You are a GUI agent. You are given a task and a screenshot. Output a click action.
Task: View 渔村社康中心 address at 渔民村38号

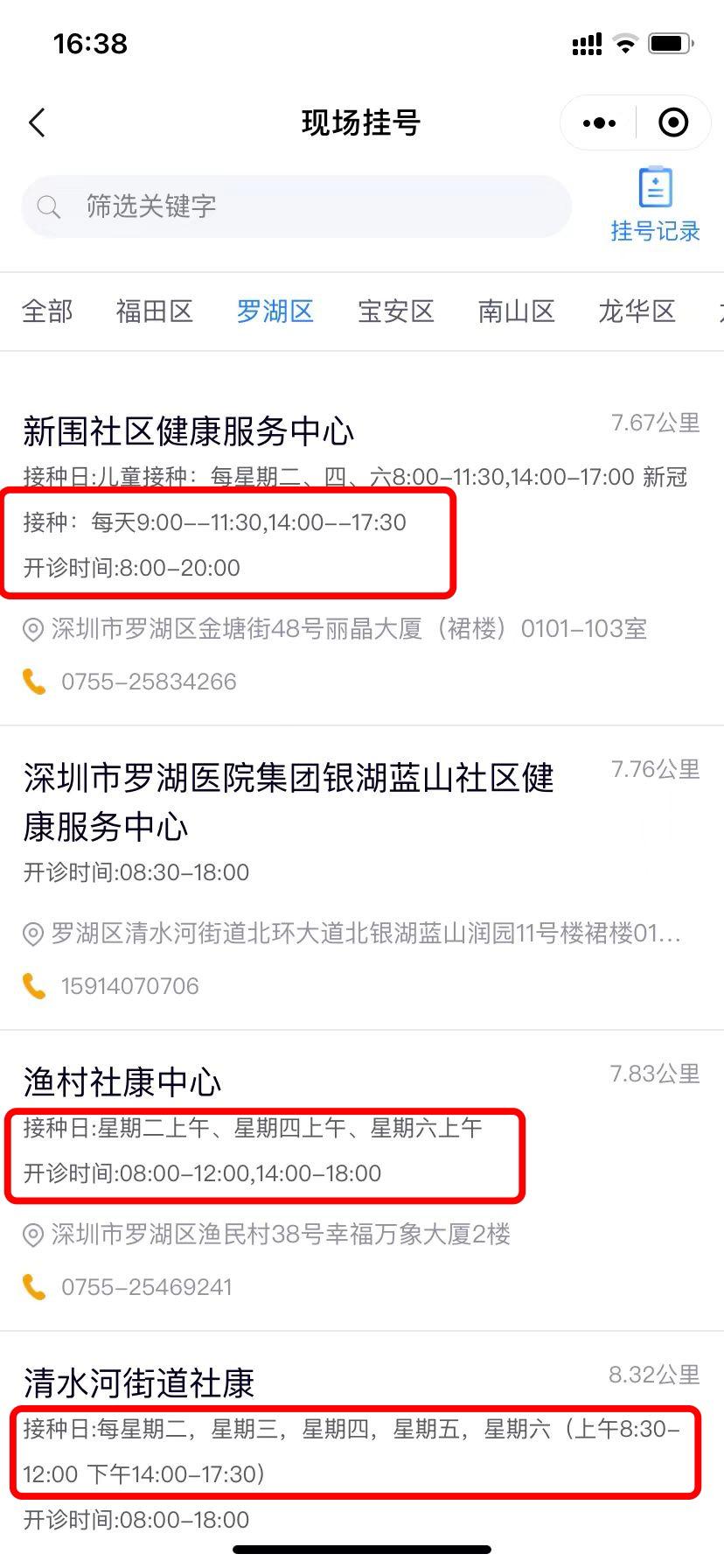(x=280, y=1235)
